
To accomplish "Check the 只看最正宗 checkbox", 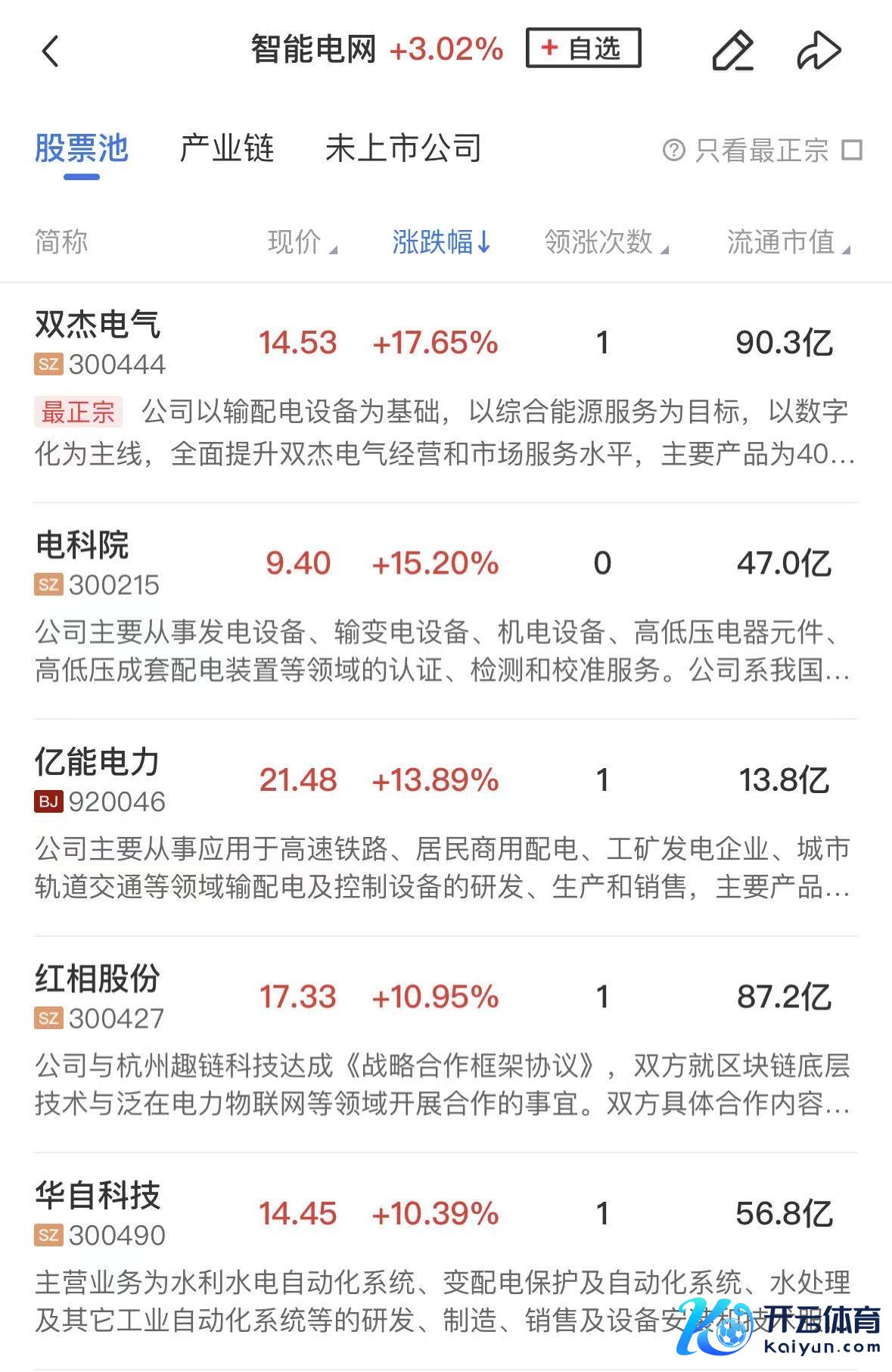I will pos(852,150).
